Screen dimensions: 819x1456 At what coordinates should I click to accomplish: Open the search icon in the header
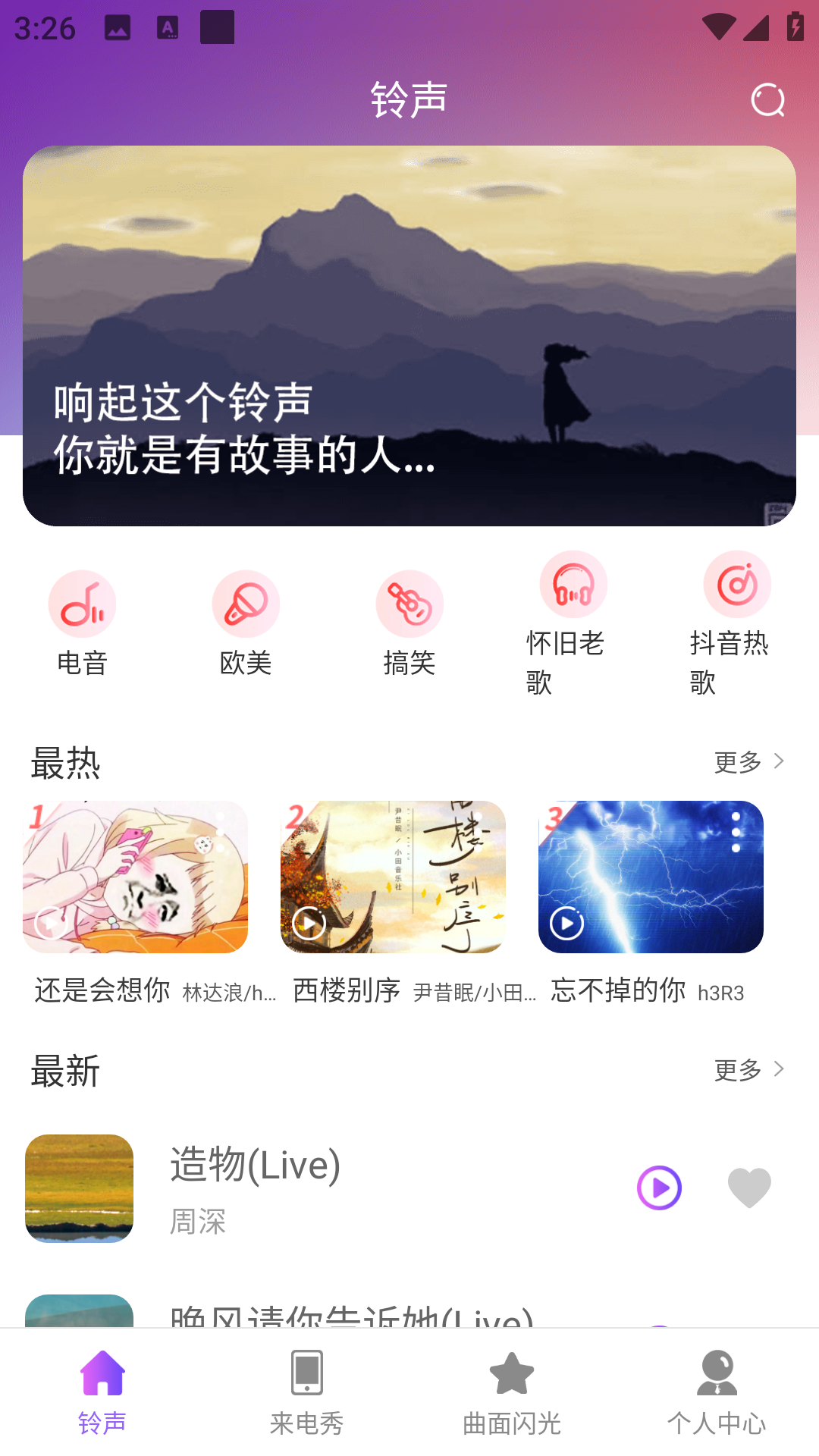767,100
